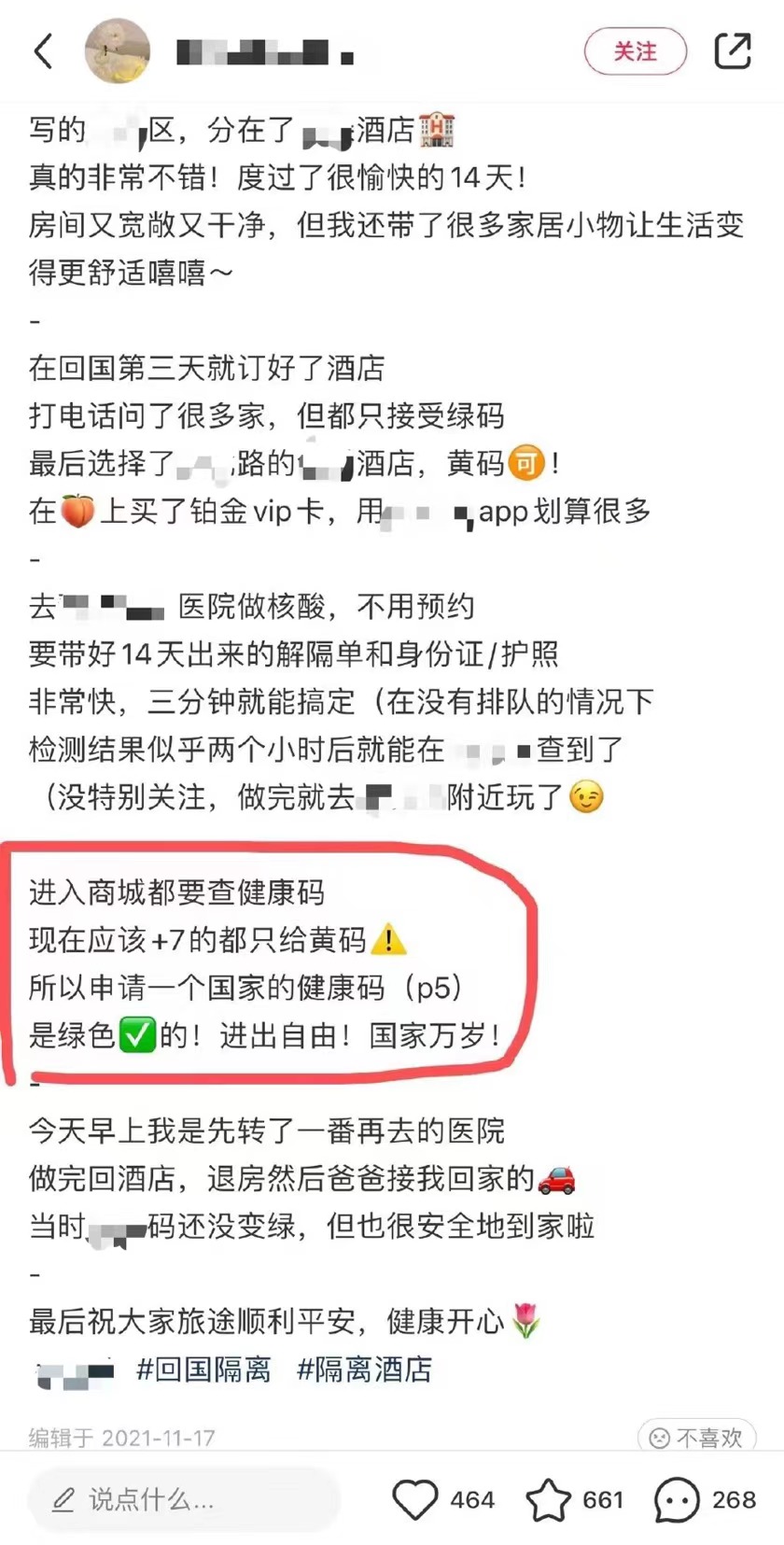Open the author's profile avatar

[118, 51]
